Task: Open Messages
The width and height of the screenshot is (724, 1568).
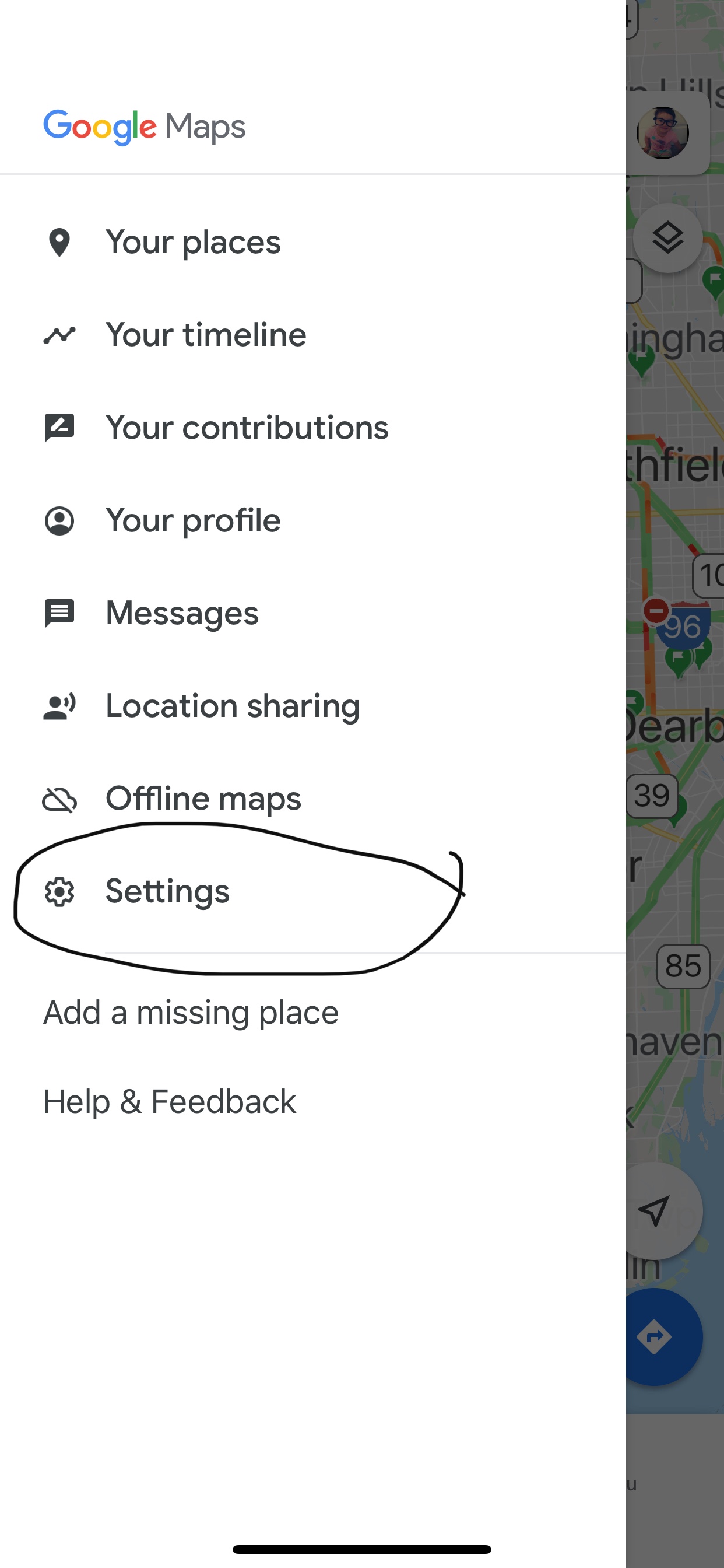Action: pos(181,613)
